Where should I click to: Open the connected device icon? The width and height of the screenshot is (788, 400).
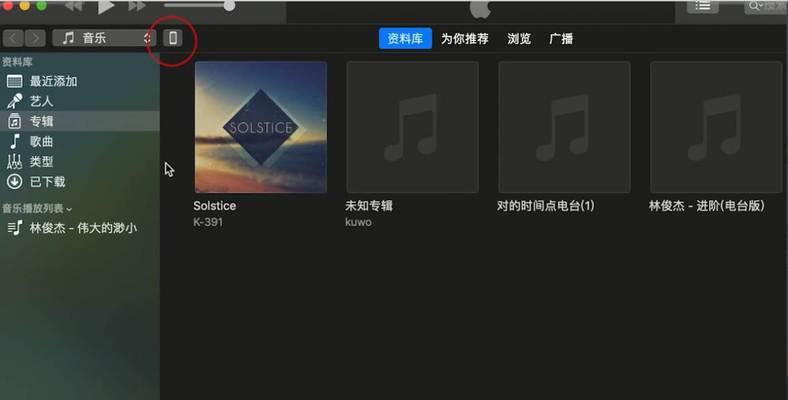(x=174, y=39)
